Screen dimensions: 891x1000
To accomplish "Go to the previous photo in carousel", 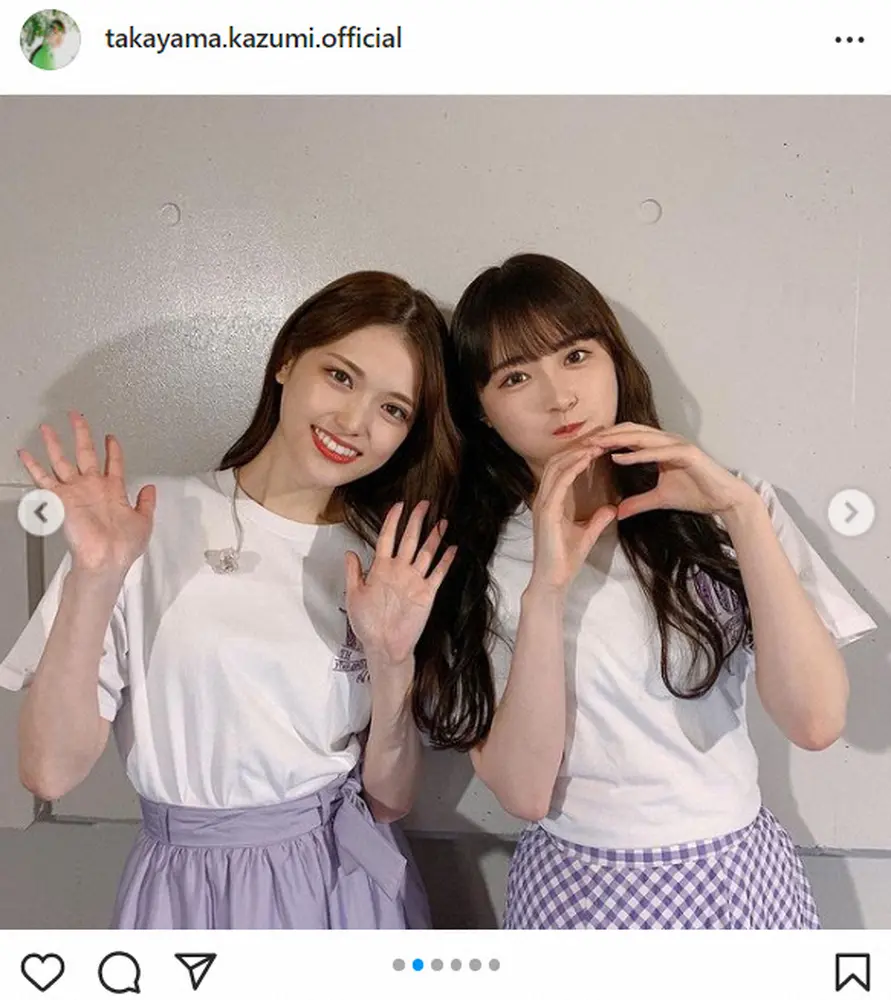I will point(41,514).
